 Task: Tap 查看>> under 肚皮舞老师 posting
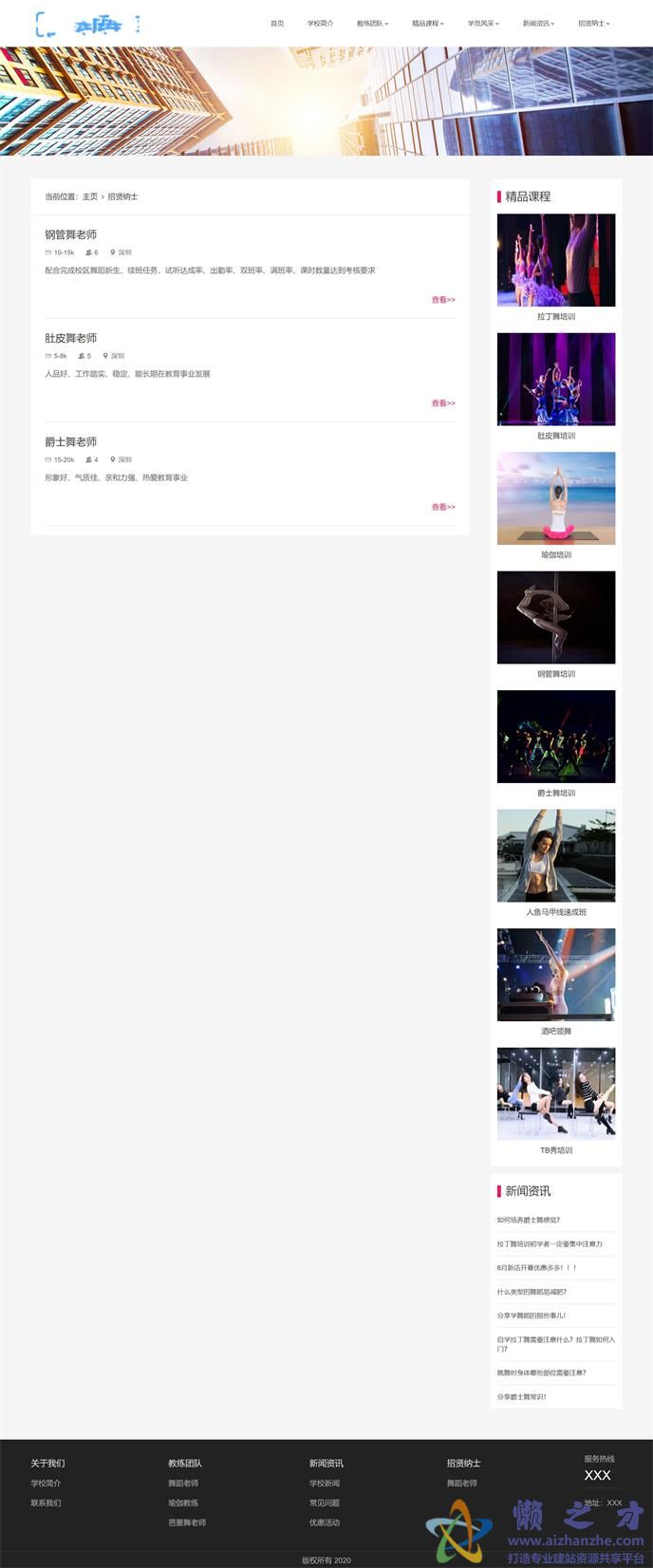point(443,403)
